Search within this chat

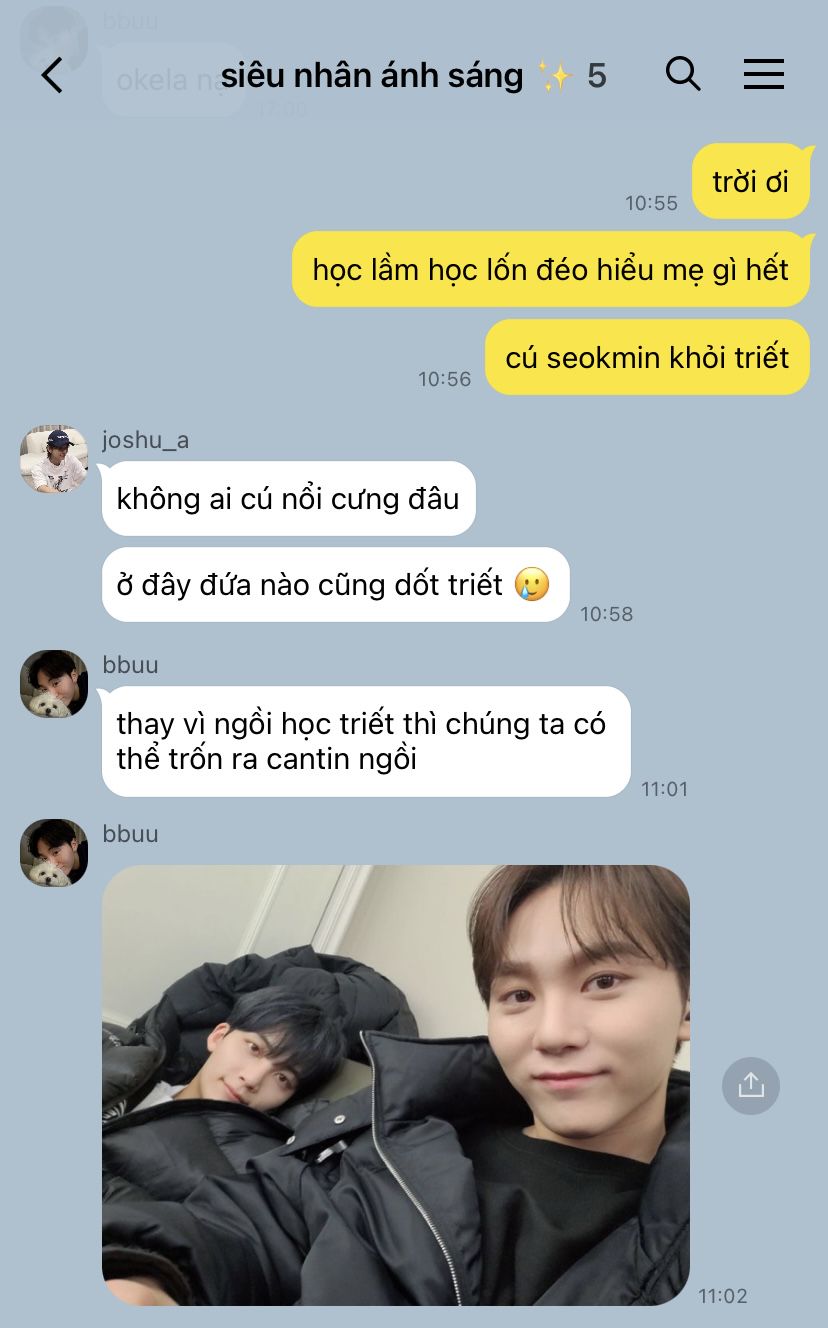click(682, 74)
